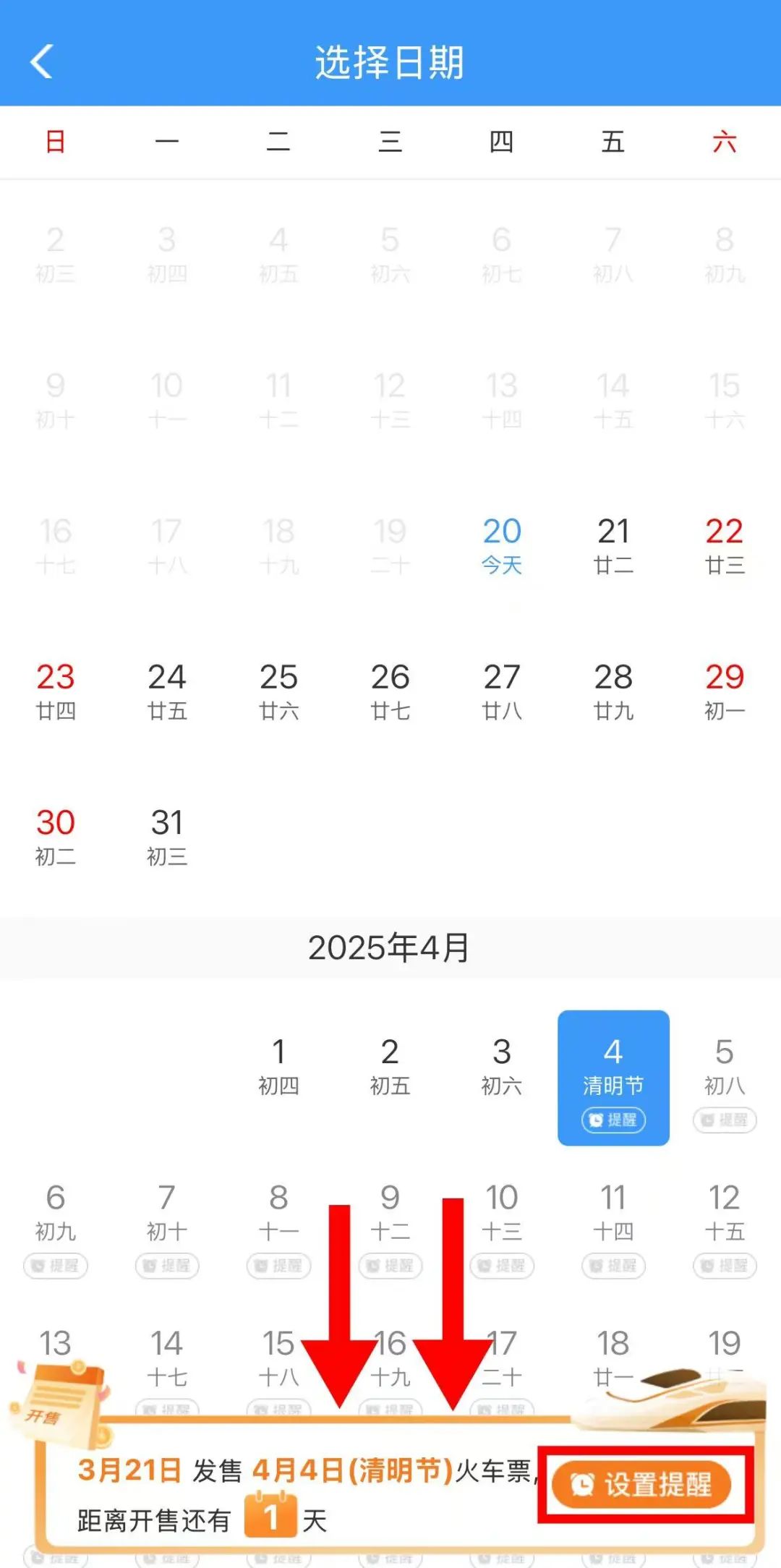Select today, March 20
This screenshot has height=1568, width=781.
pyautogui.click(x=502, y=545)
